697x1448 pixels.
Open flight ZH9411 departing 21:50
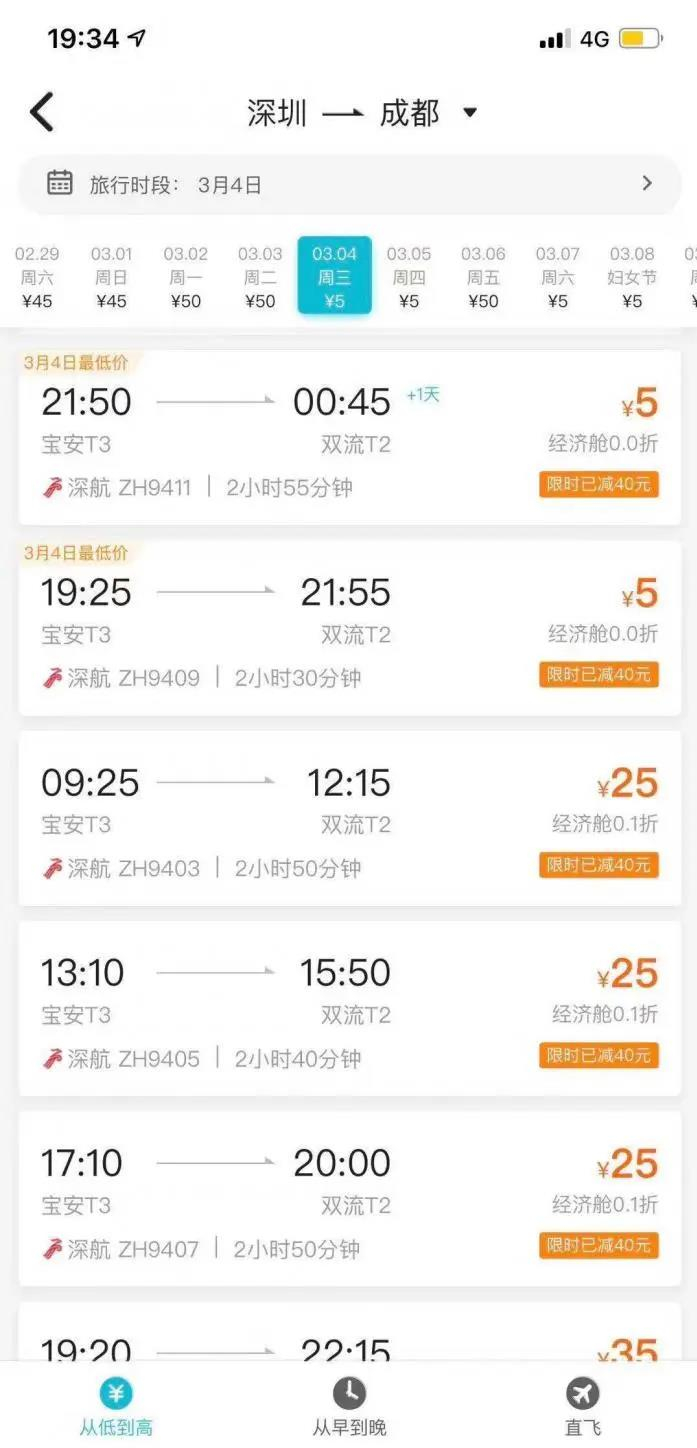tap(350, 437)
